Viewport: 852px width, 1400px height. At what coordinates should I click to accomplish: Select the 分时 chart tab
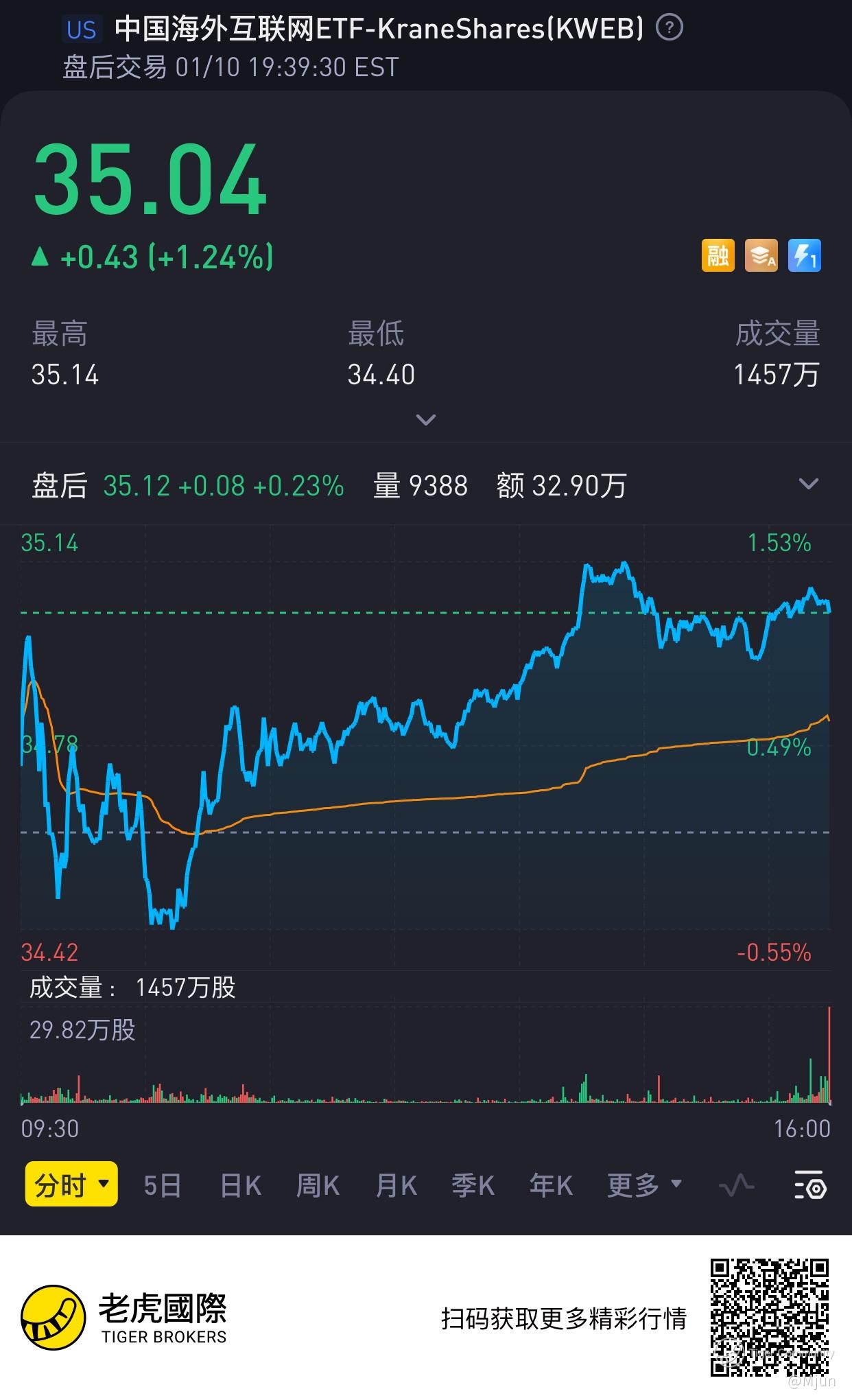click(x=71, y=1185)
